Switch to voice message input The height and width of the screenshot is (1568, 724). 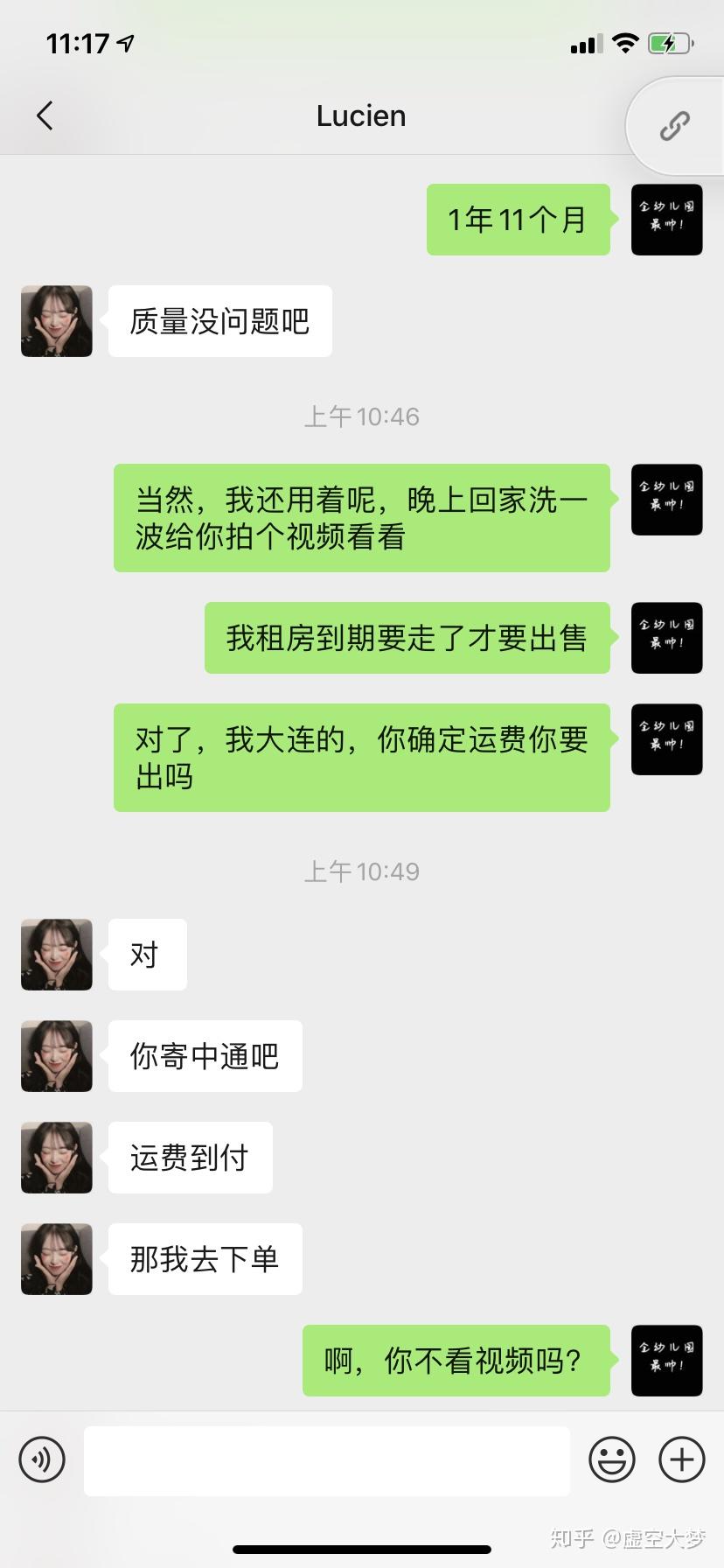pyautogui.click(x=42, y=1459)
